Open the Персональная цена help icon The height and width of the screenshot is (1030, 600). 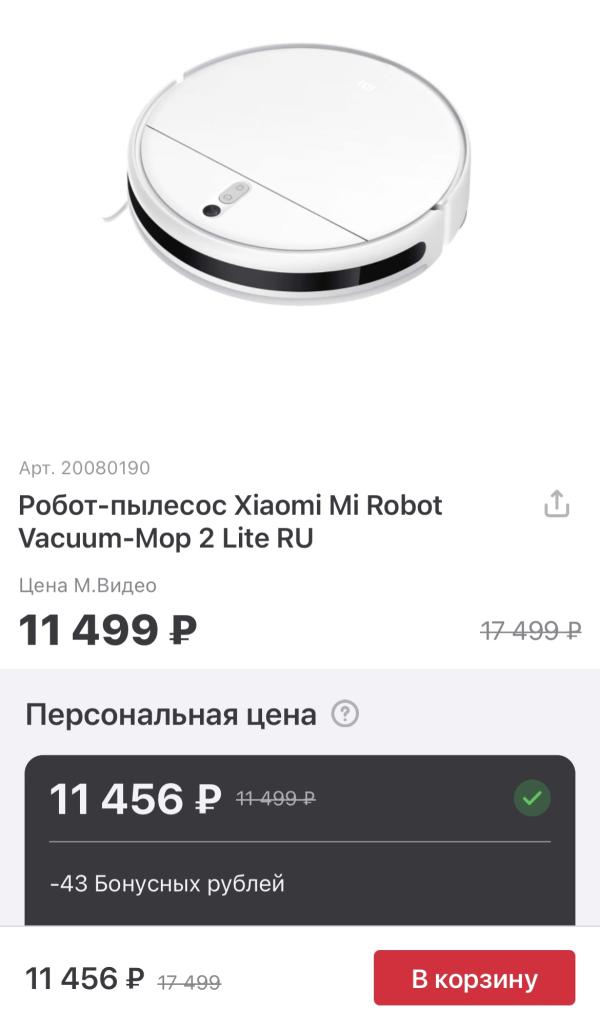point(345,714)
